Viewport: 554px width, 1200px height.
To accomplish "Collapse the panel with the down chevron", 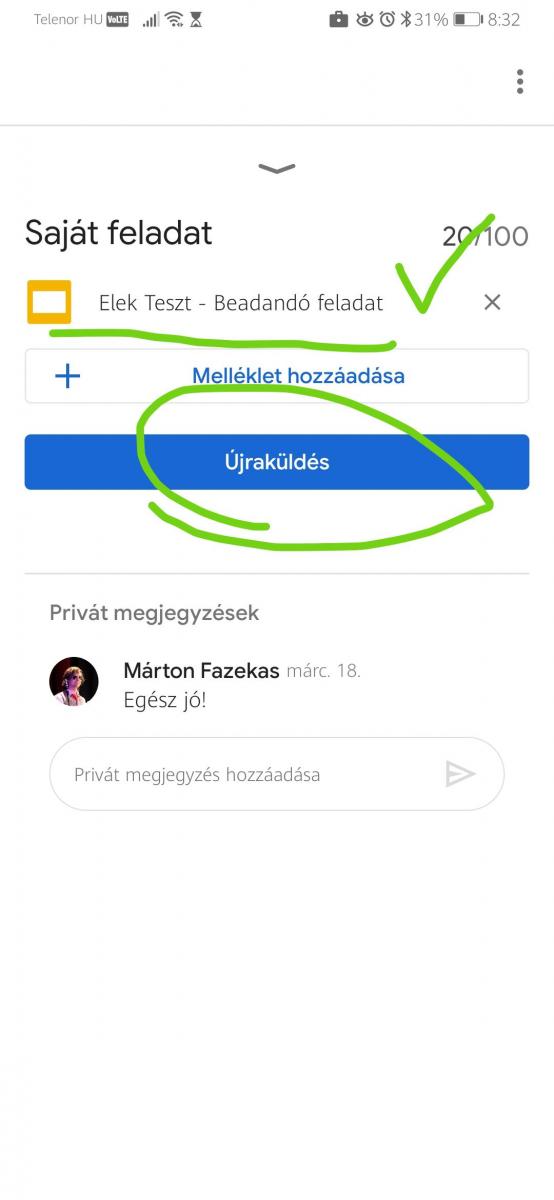I will [277, 169].
